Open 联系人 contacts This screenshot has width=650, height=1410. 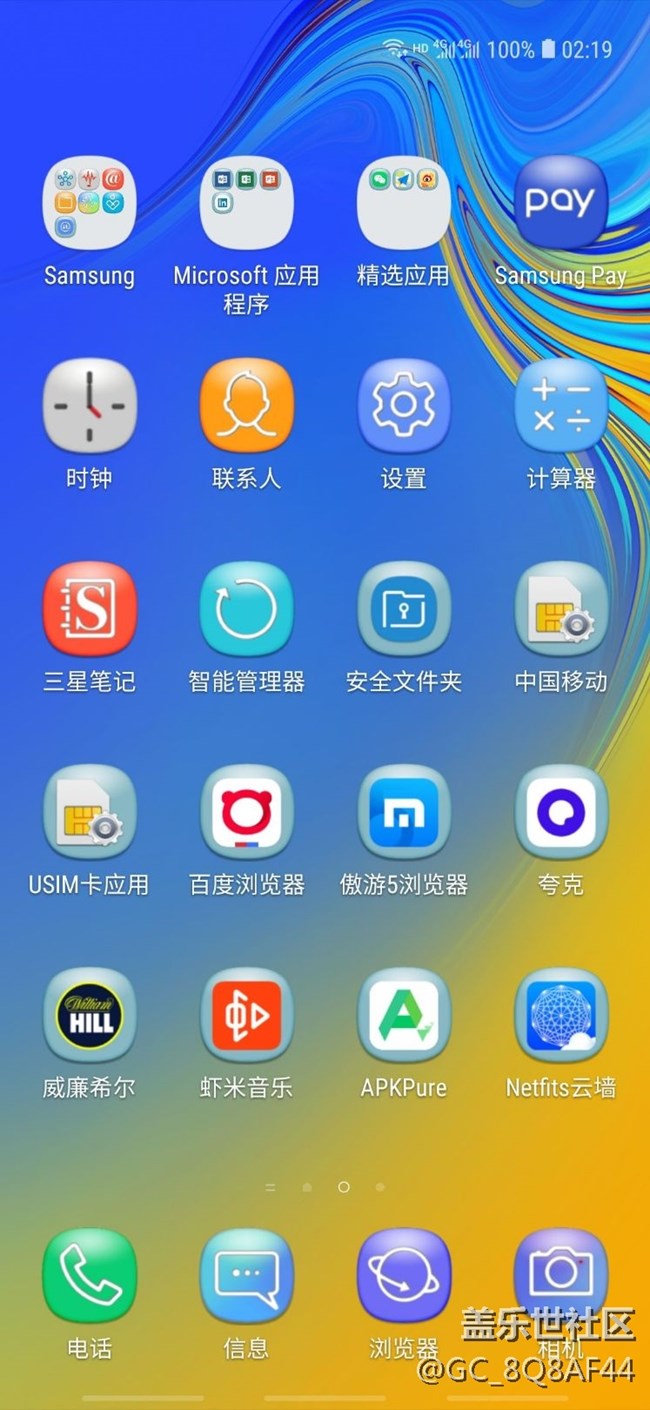246,407
